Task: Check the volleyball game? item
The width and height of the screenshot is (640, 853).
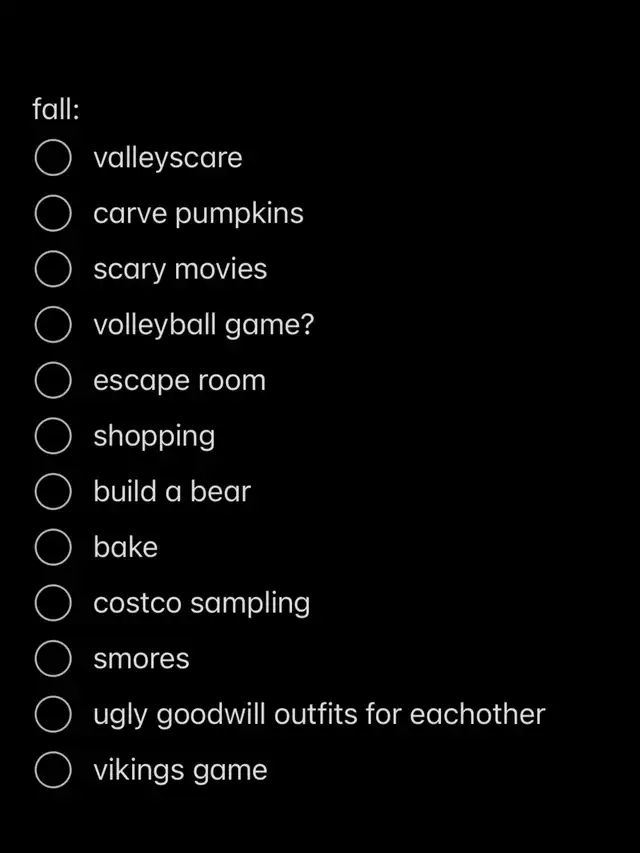Action: (53, 324)
